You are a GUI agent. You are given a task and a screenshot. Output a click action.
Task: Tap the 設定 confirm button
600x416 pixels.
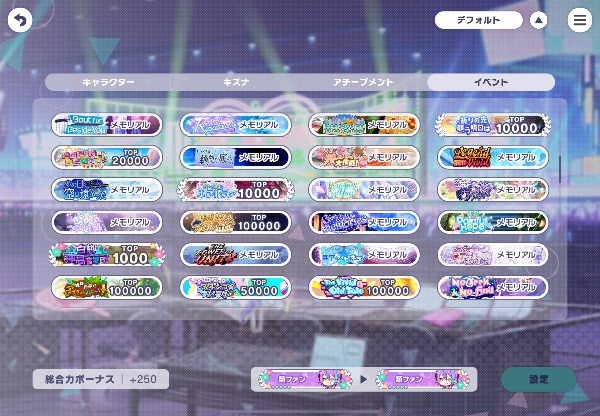(x=538, y=379)
